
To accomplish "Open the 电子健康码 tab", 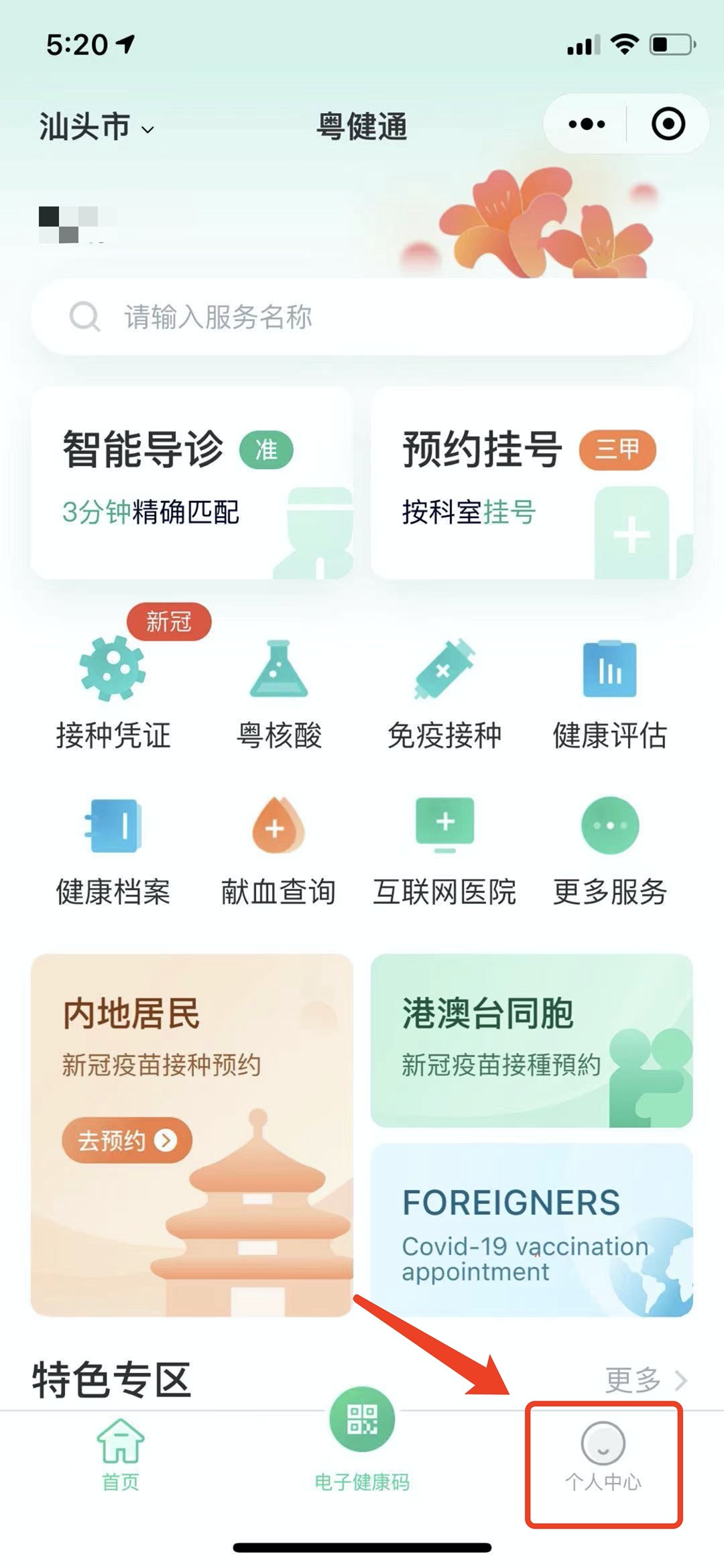I will tap(362, 1441).
